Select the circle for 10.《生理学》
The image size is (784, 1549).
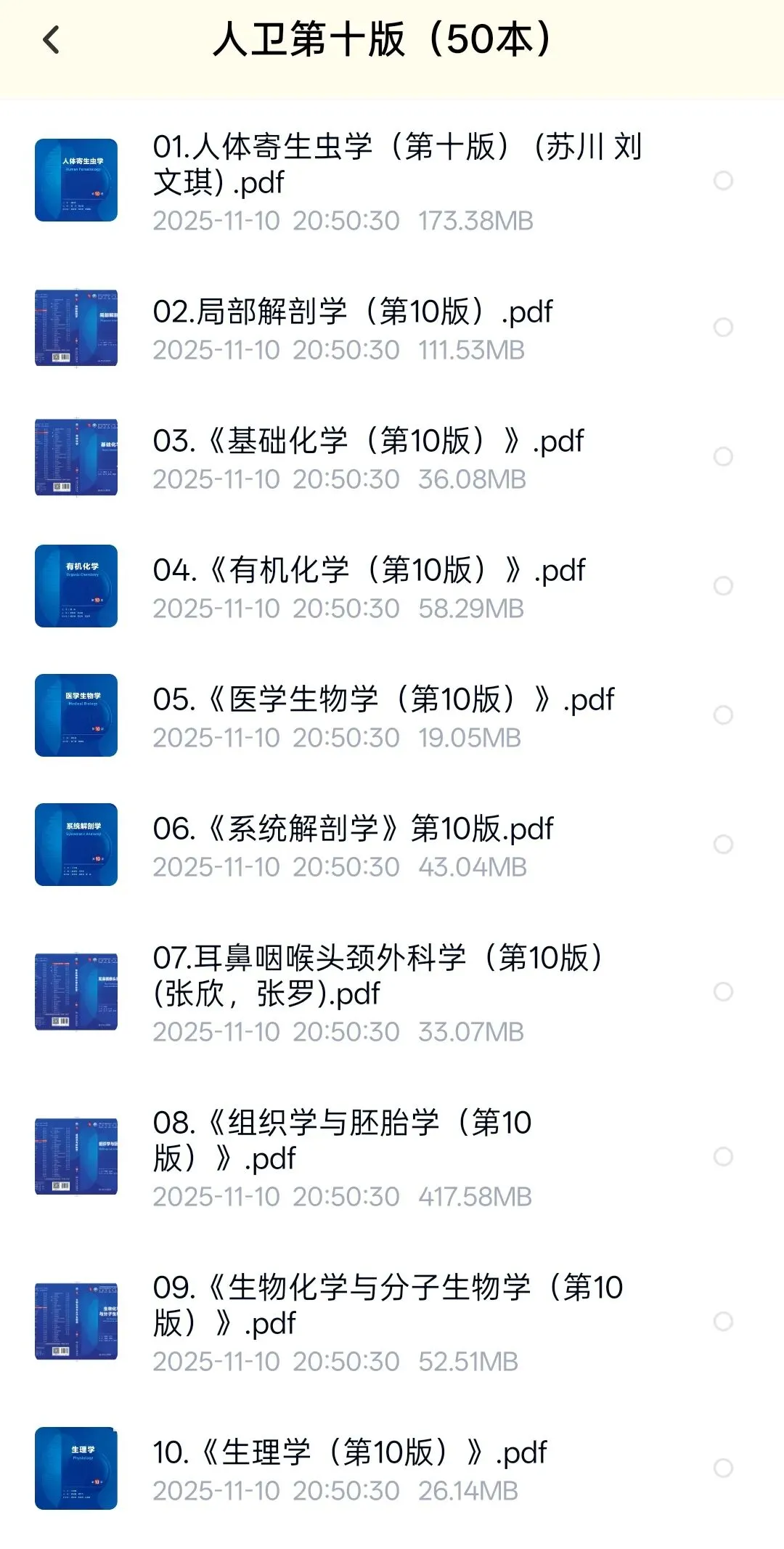click(x=723, y=1468)
